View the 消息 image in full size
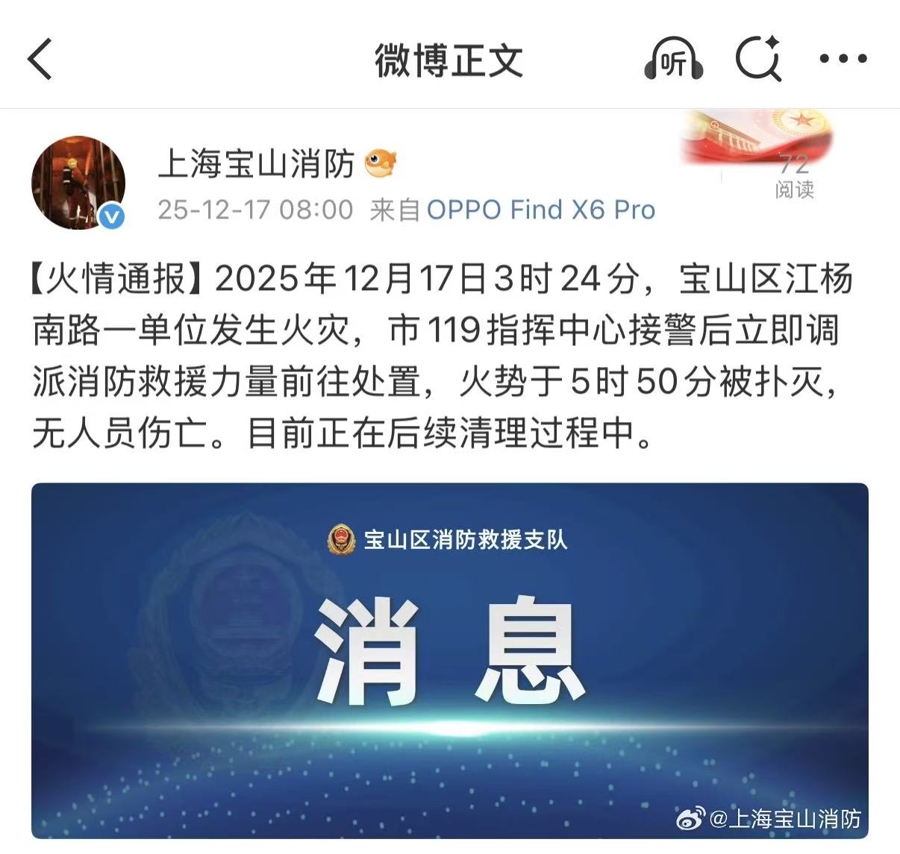 450,660
